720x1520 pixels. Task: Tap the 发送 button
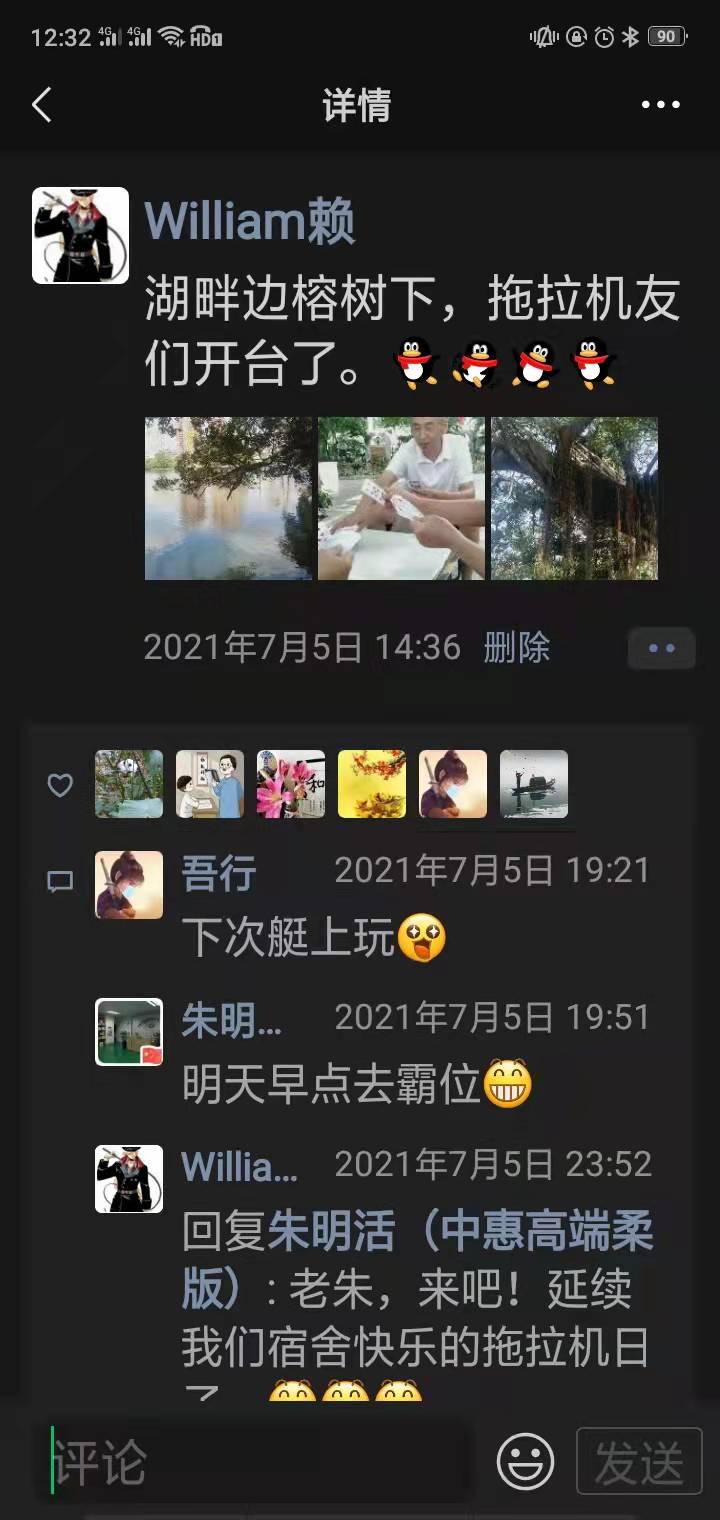point(639,1462)
